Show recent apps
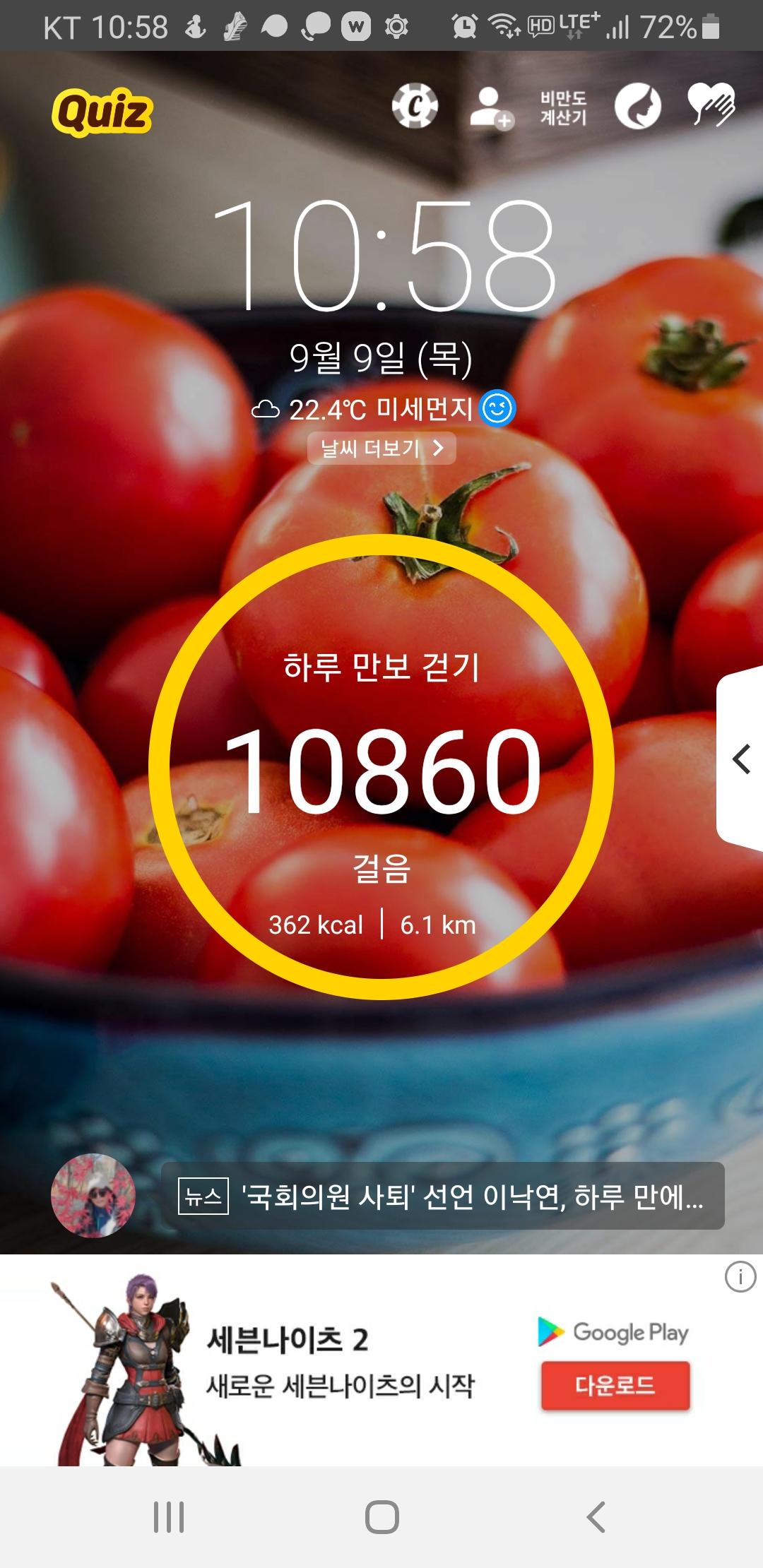The width and height of the screenshot is (763, 1568). [x=169, y=1517]
